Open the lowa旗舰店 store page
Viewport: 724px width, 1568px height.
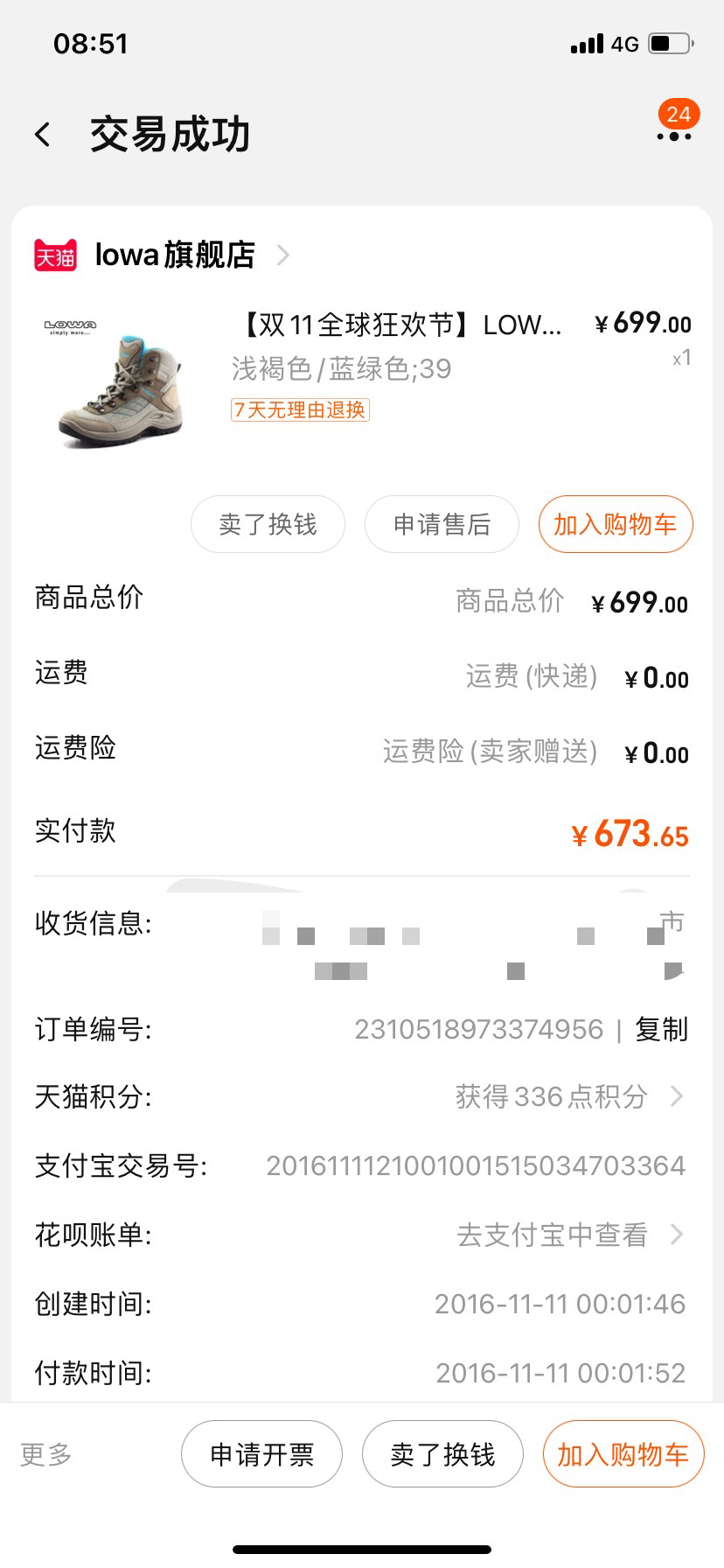175,255
